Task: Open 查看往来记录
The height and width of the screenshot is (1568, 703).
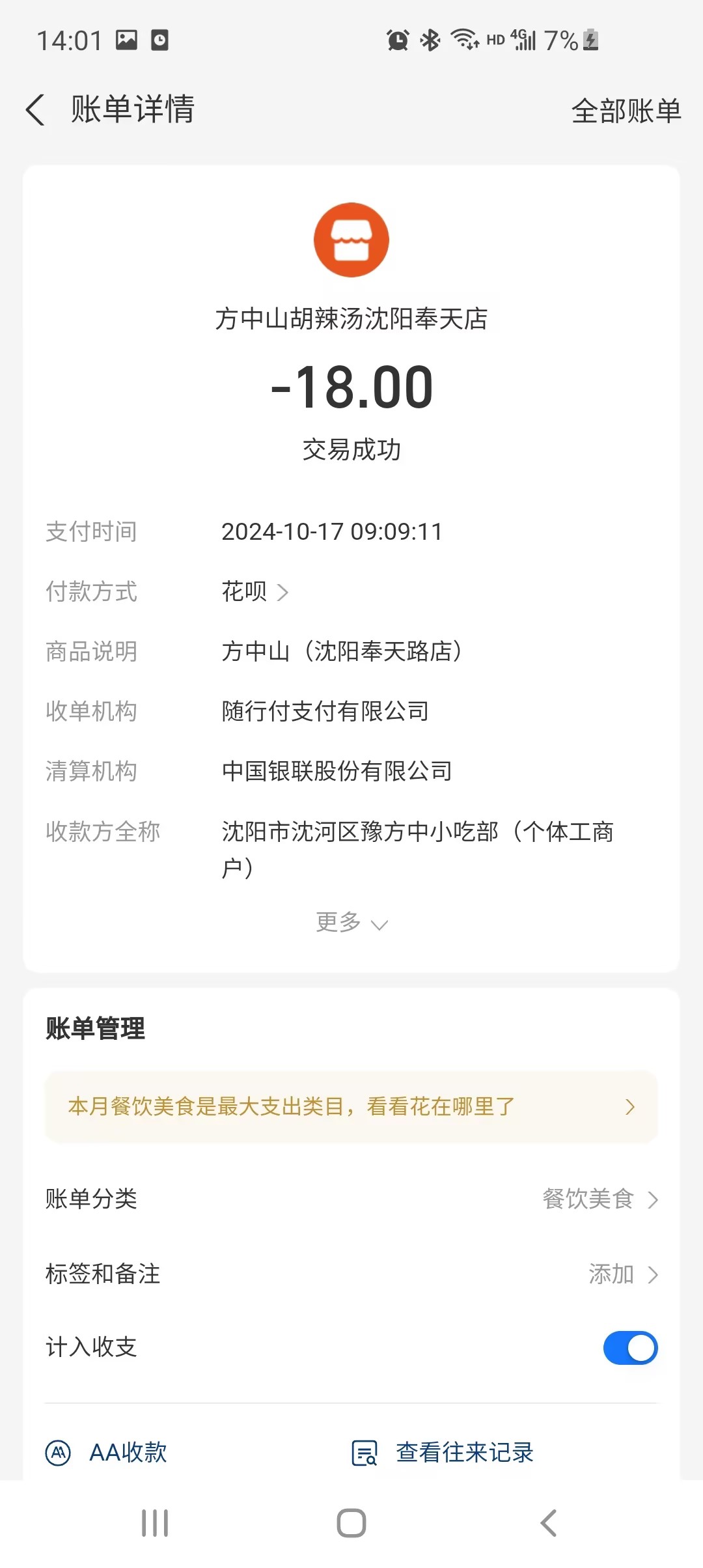Action: tap(443, 1453)
